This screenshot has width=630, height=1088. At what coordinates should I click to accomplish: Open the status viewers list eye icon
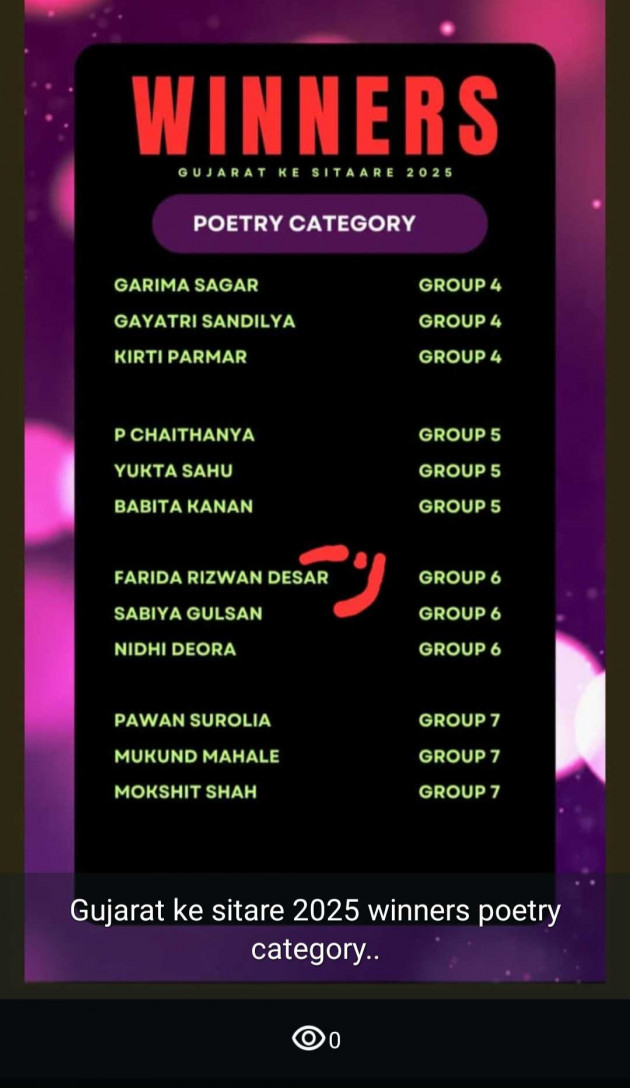pos(308,1039)
